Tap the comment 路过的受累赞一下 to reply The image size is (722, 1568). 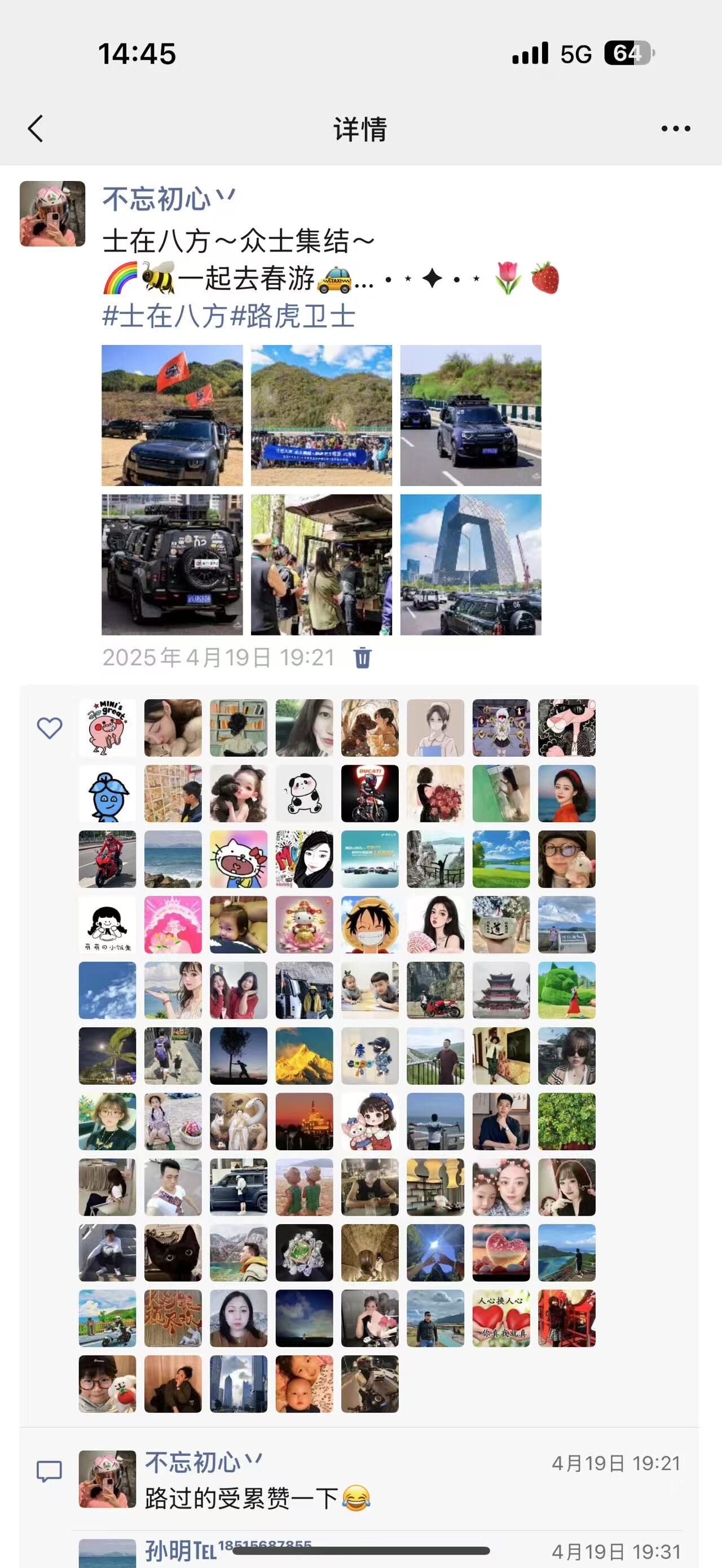point(244,1498)
